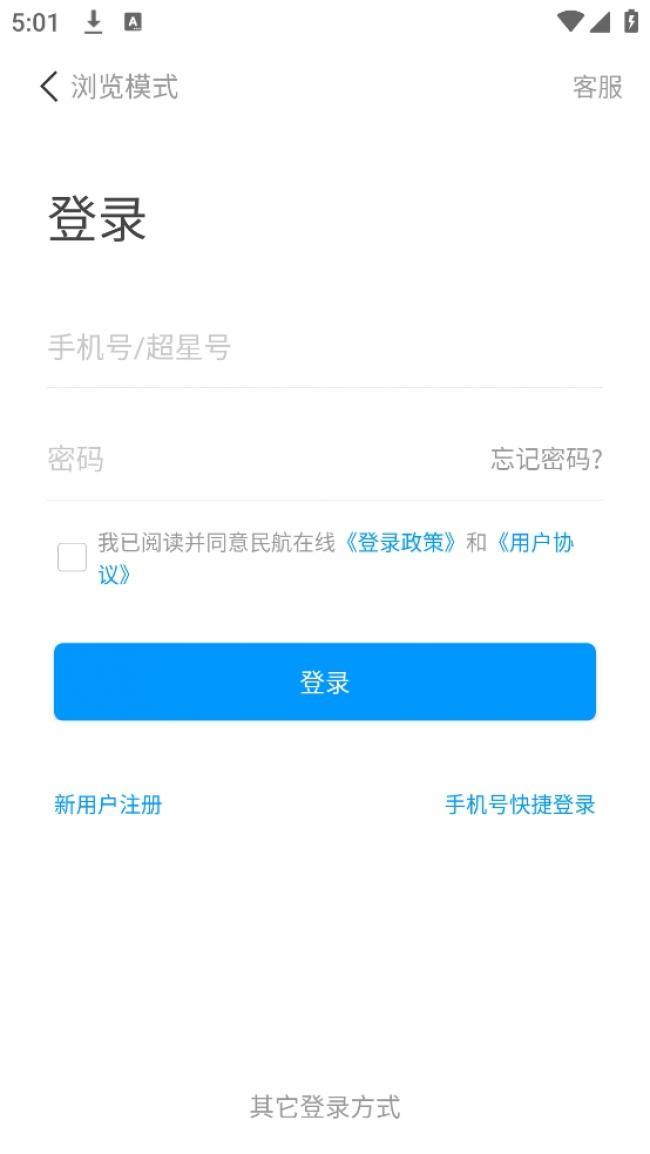Switch to 手机号快捷登录
This screenshot has width=650, height=1154.
tap(520, 804)
